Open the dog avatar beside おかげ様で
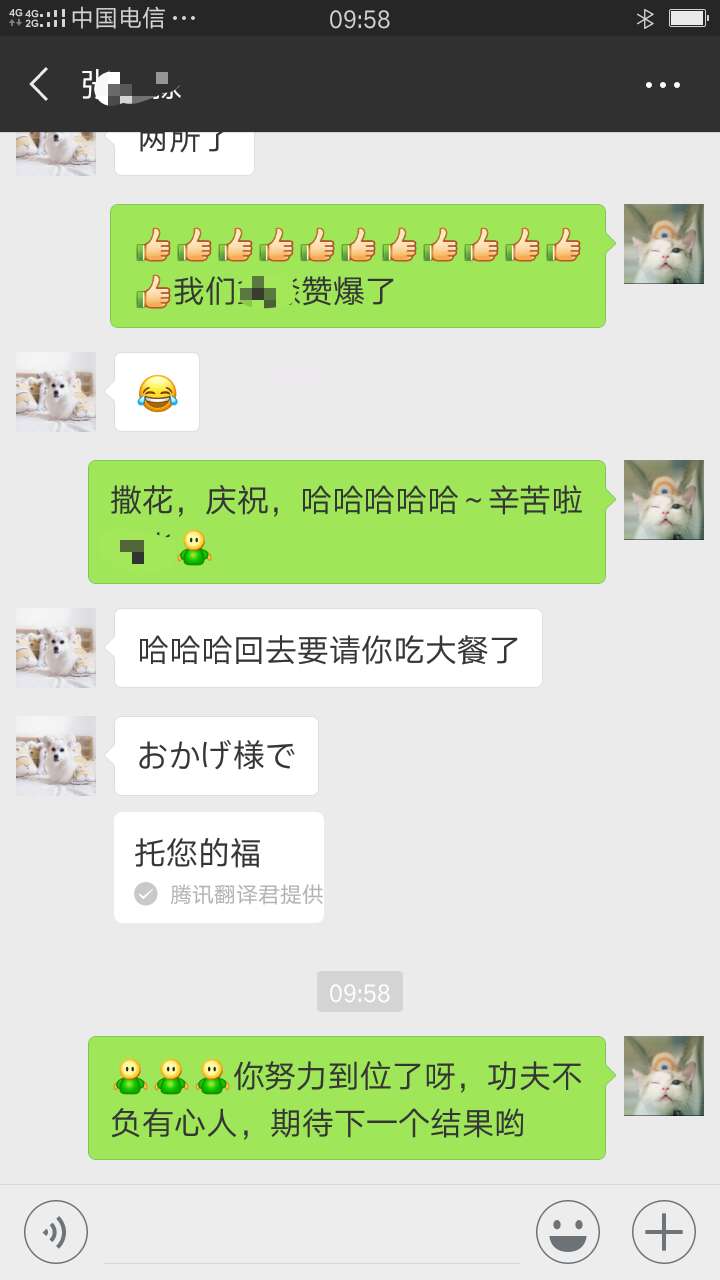This screenshot has width=720, height=1280. [56, 756]
